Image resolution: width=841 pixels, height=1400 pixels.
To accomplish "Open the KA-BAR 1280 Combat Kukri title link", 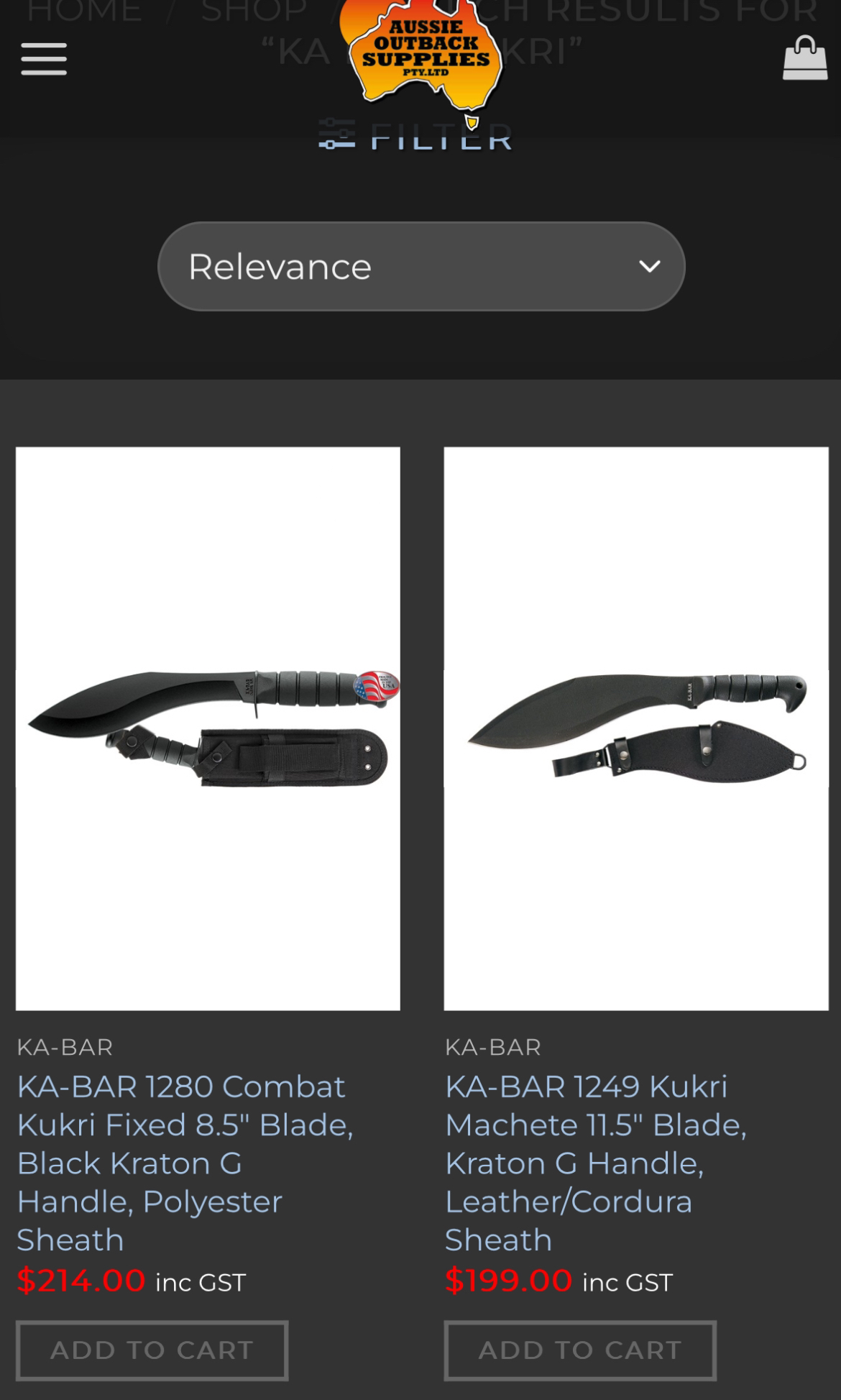I will [184, 1162].
